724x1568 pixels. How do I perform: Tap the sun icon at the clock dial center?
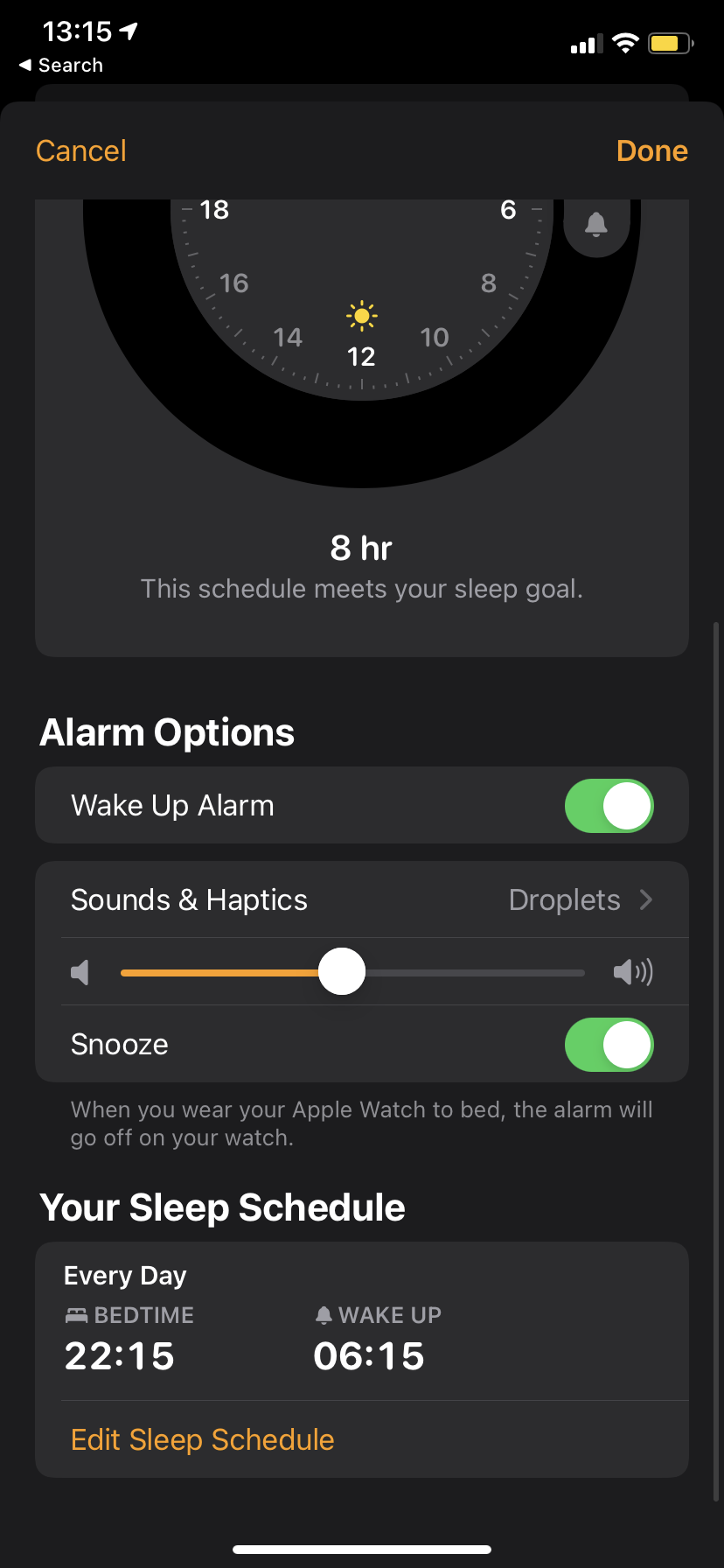[361, 315]
